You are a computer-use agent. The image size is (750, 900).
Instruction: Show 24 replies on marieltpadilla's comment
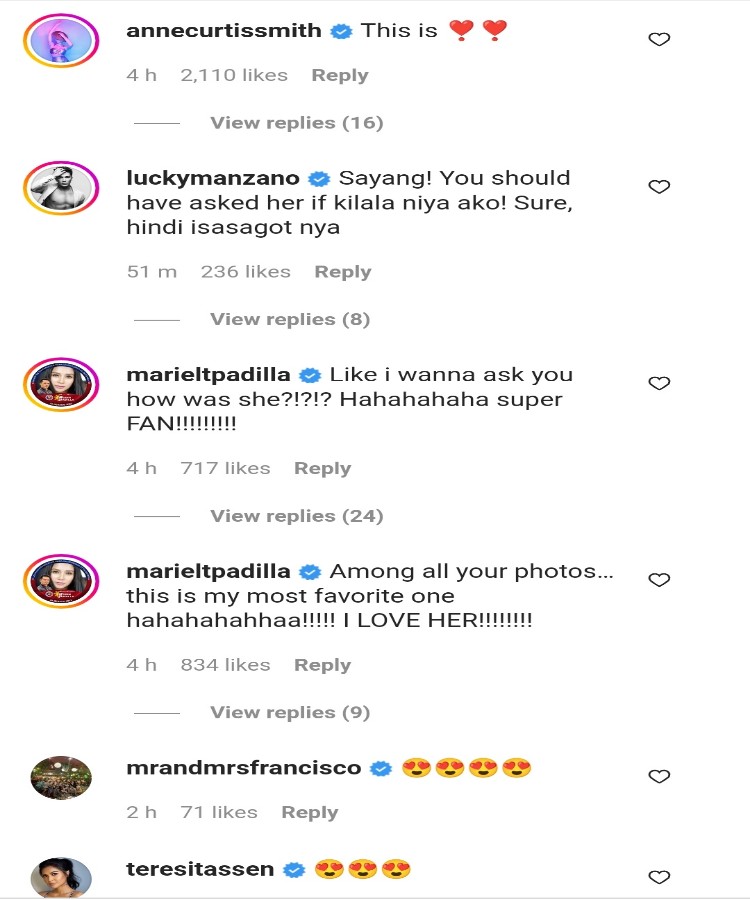click(296, 516)
